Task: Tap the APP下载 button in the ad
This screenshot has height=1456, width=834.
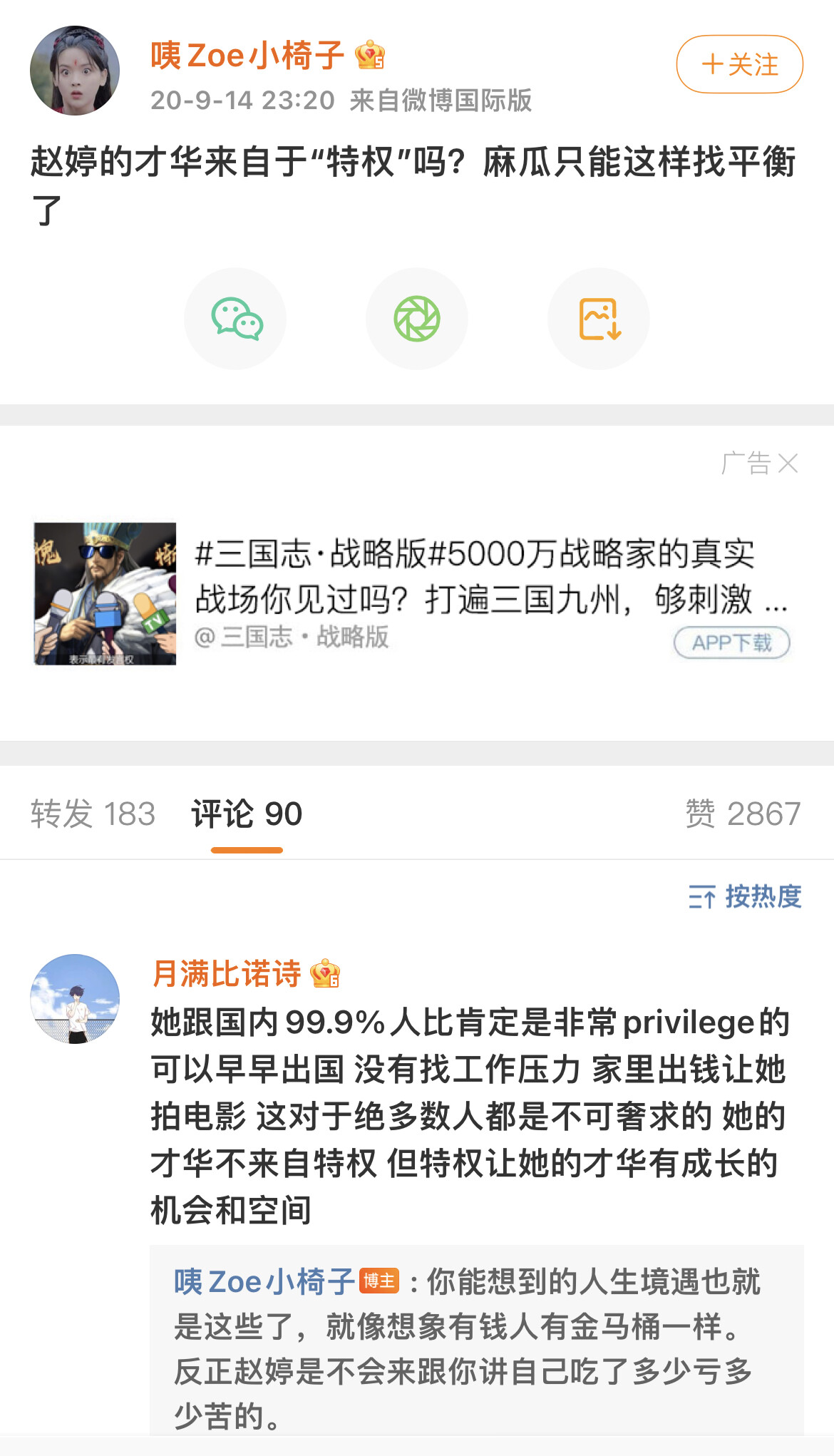Action: click(x=731, y=642)
